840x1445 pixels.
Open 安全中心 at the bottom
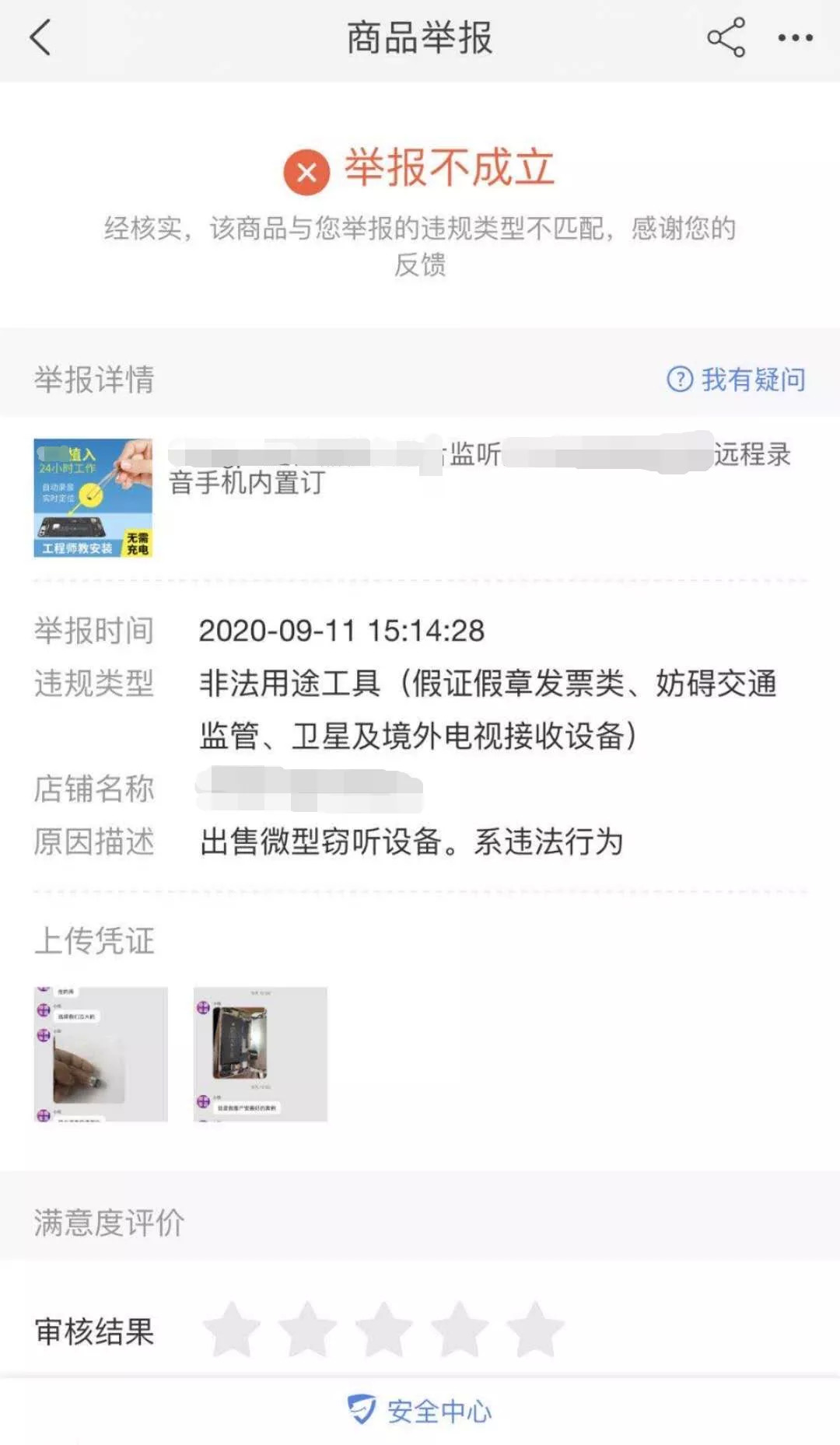[420, 1410]
